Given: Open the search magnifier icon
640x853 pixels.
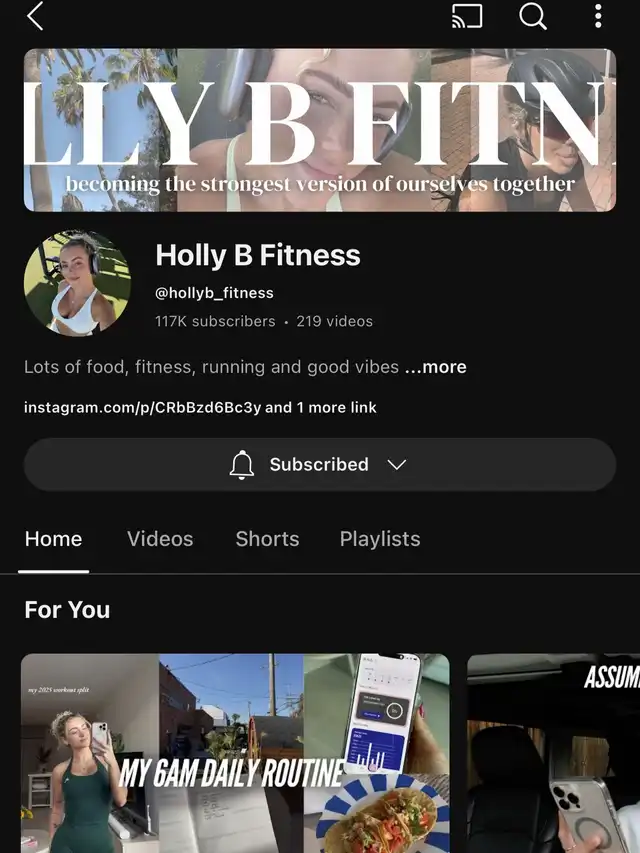Looking at the screenshot, I should pos(533,16).
